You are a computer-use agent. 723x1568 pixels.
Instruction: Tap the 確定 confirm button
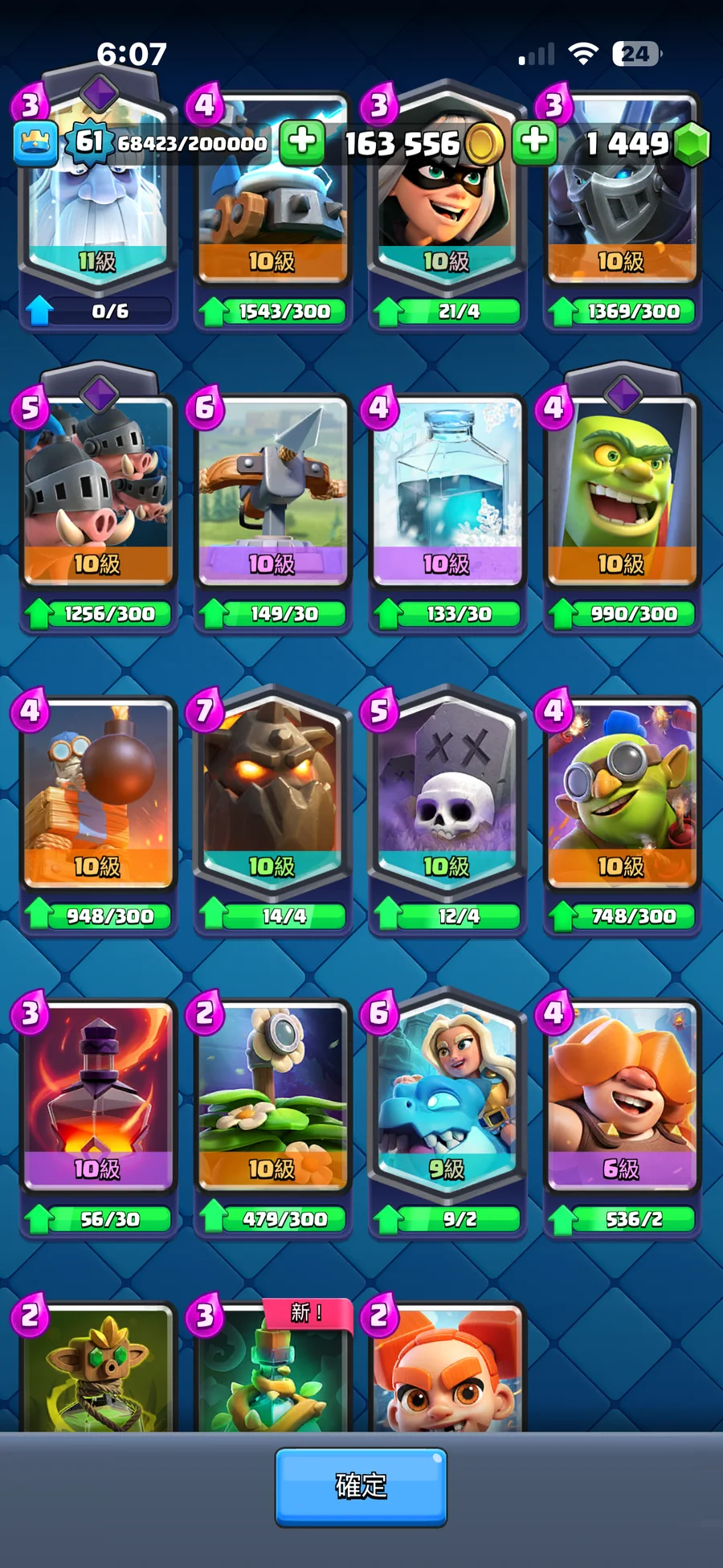pyautogui.click(x=361, y=1486)
